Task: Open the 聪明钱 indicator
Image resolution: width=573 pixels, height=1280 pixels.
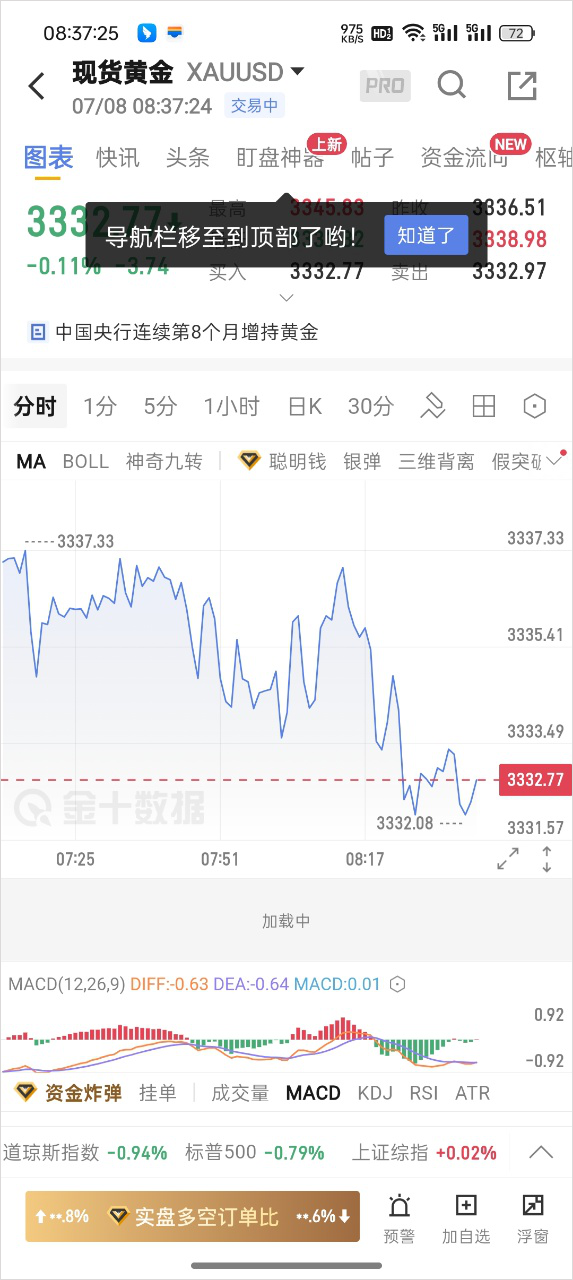Action: pos(283,461)
